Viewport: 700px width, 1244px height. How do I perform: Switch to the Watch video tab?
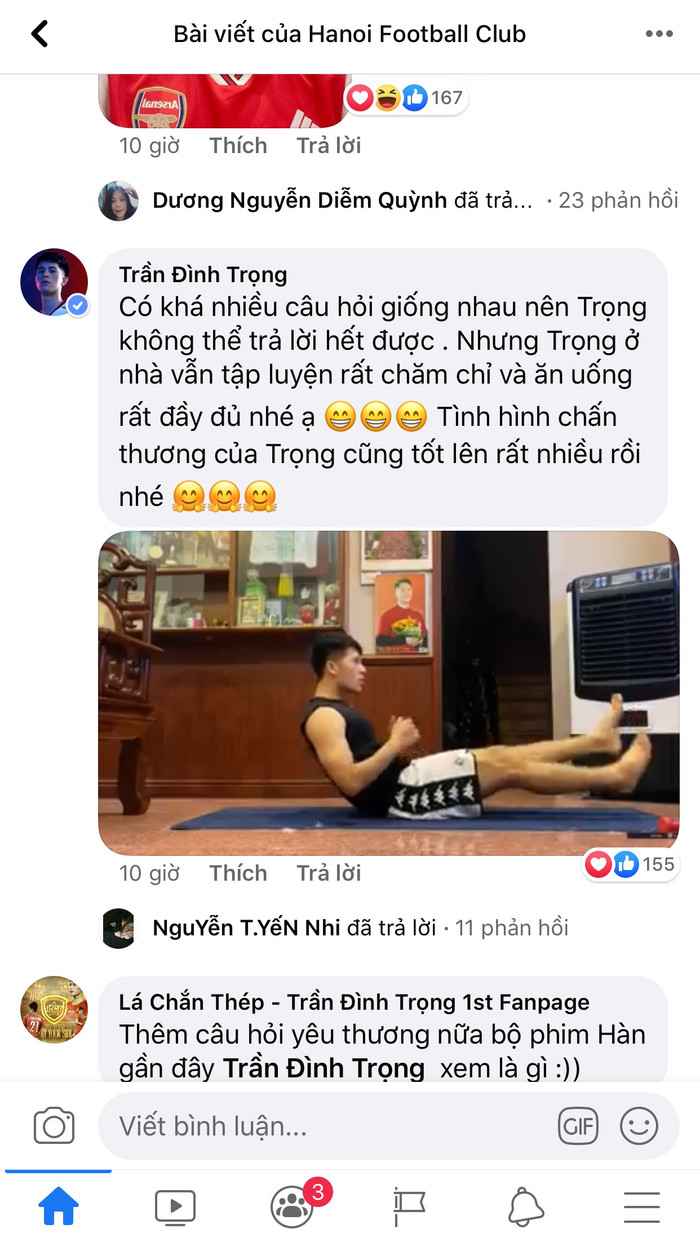(x=175, y=1207)
